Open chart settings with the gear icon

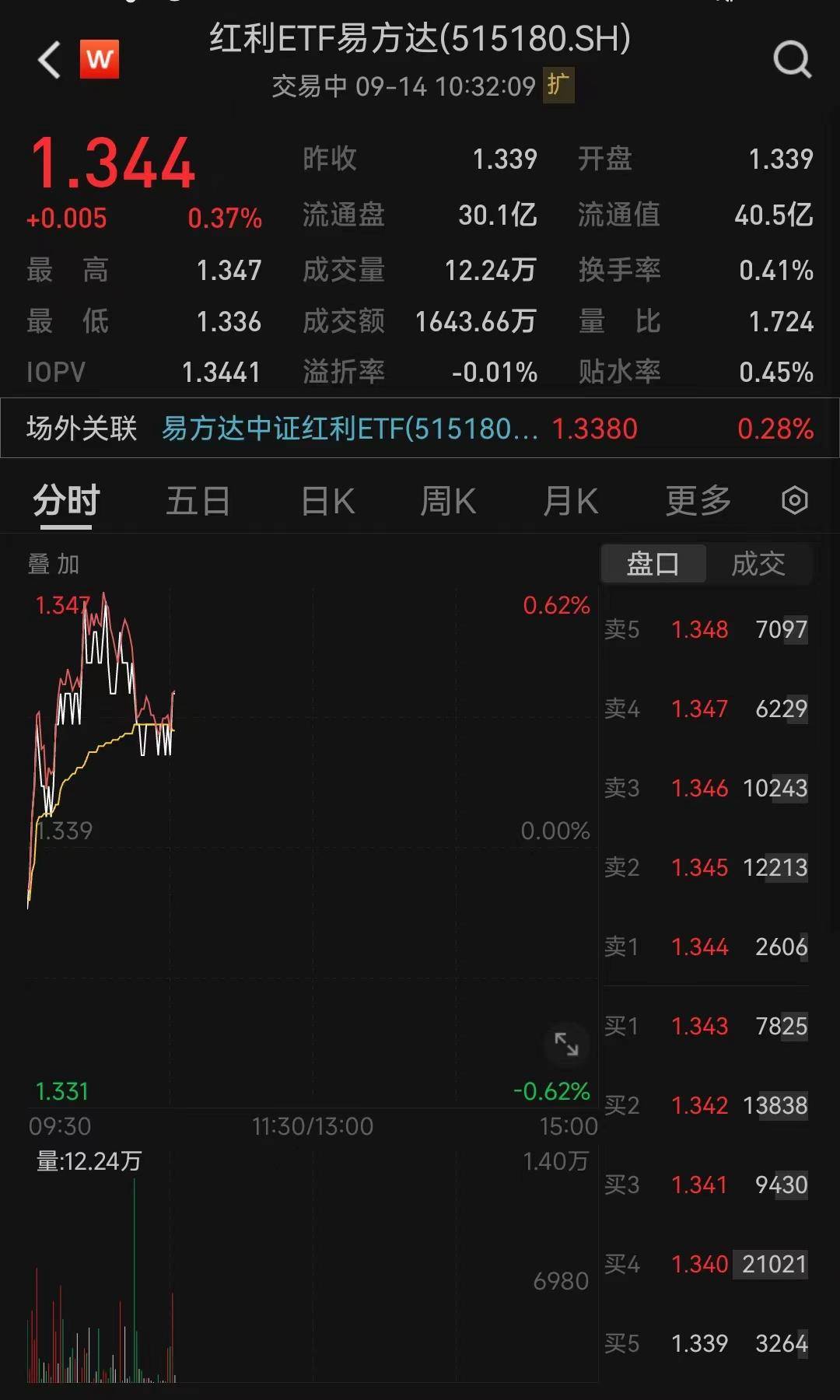[x=796, y=501]
